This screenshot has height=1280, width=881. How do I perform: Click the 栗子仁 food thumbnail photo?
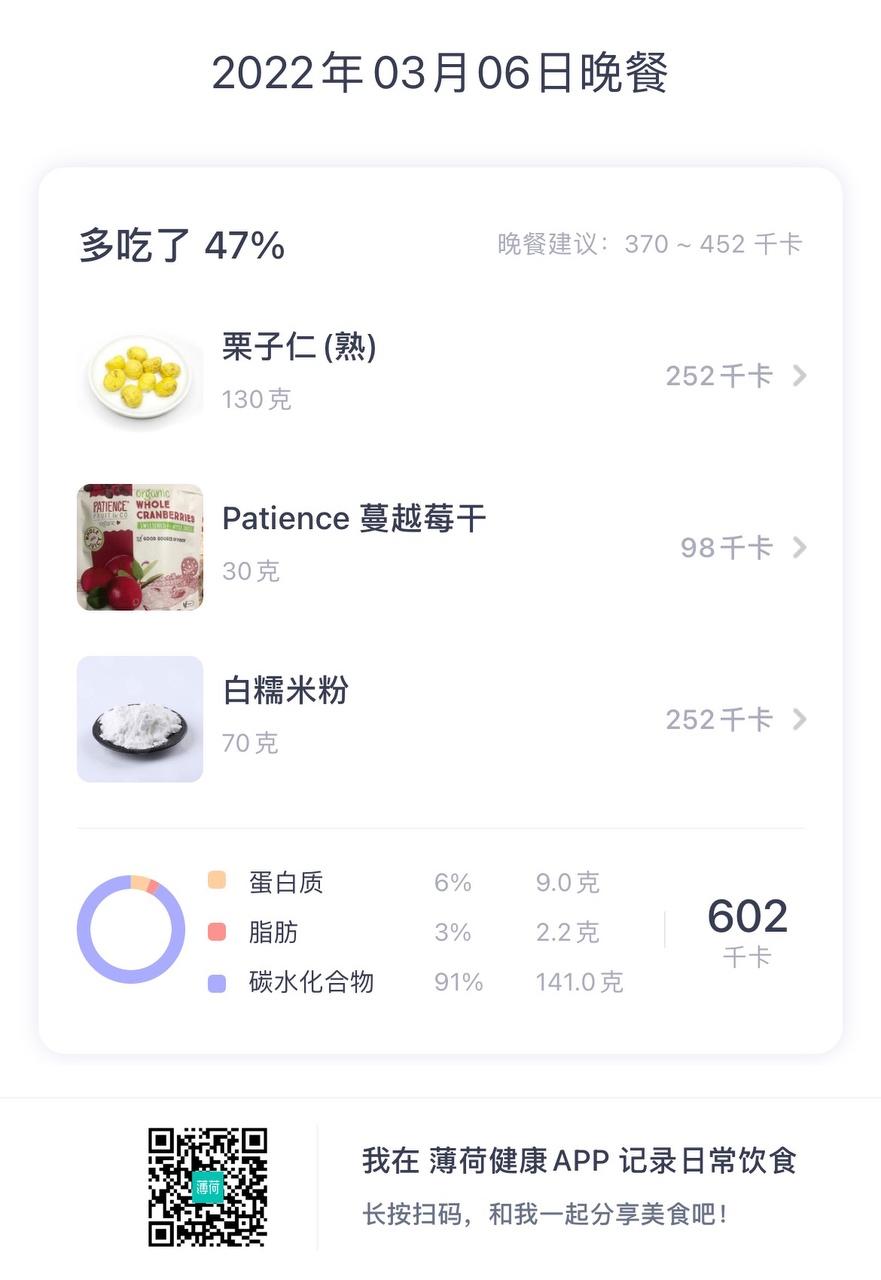(x=139, y=375)
